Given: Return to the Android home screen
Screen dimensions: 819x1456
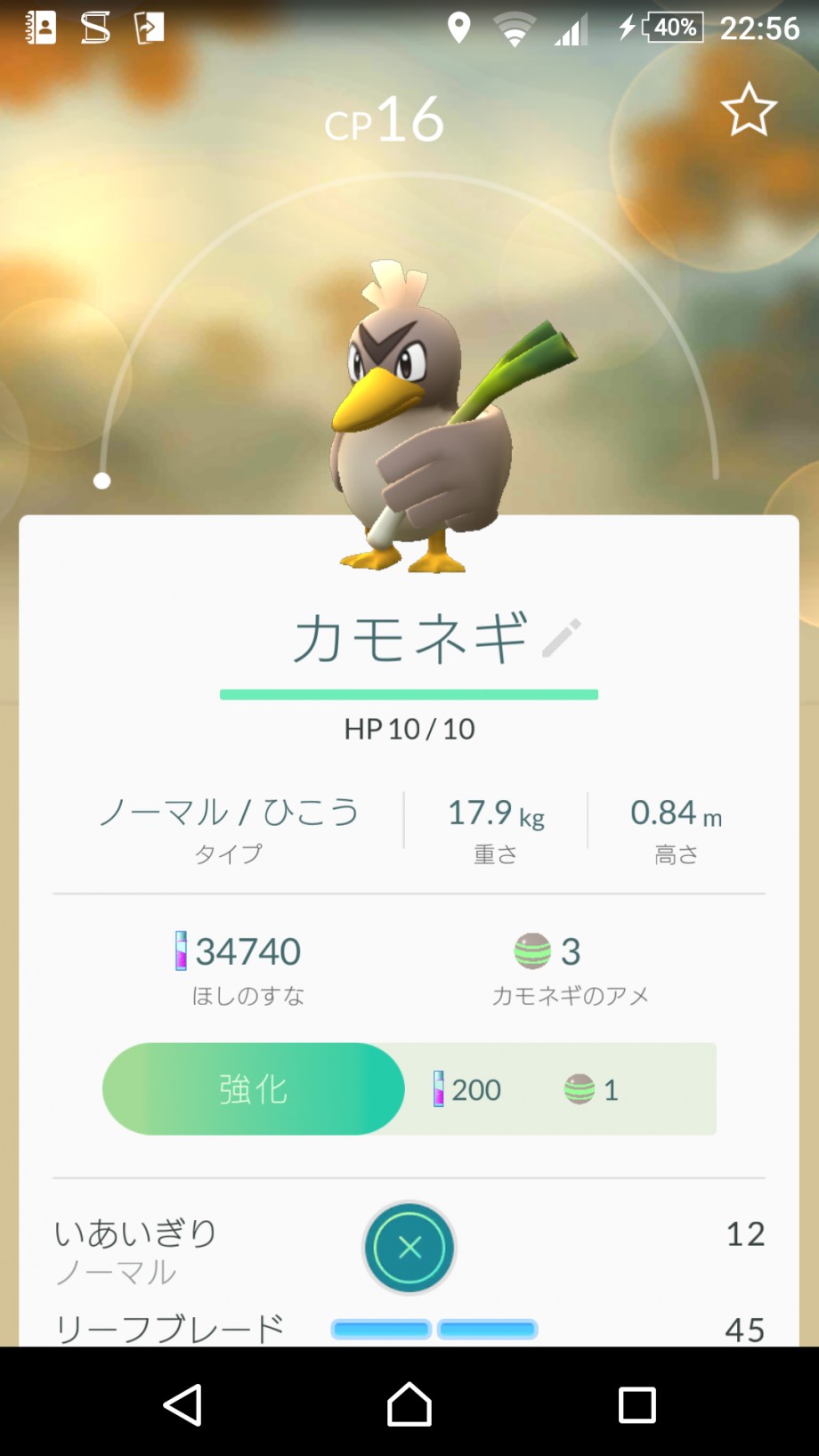Looking at the screenshot, I should (x=409, y=1405).
